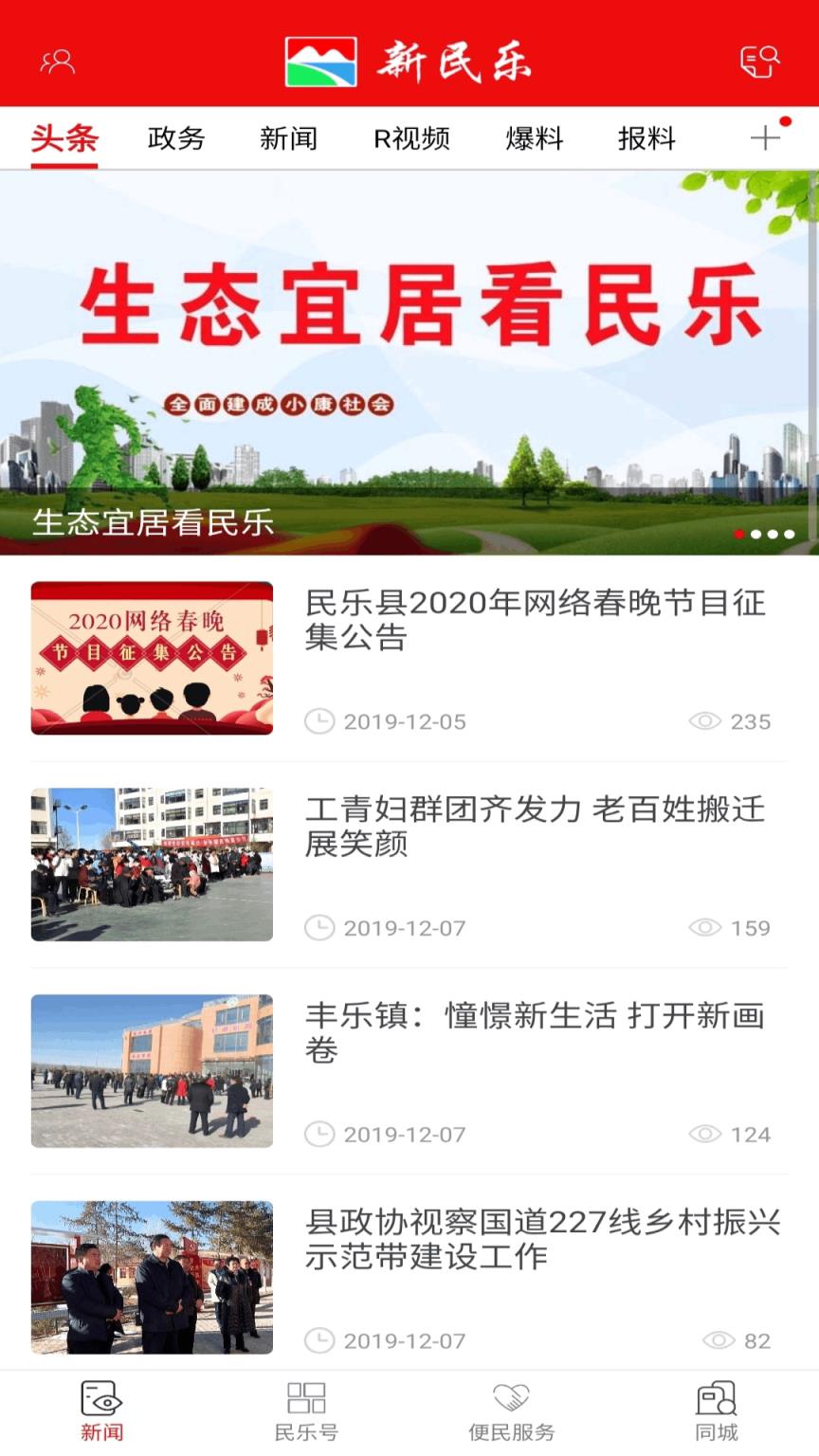Click the eye icon showing 235 views
This screenshot has height=1456, width=819.
point(705,721)
